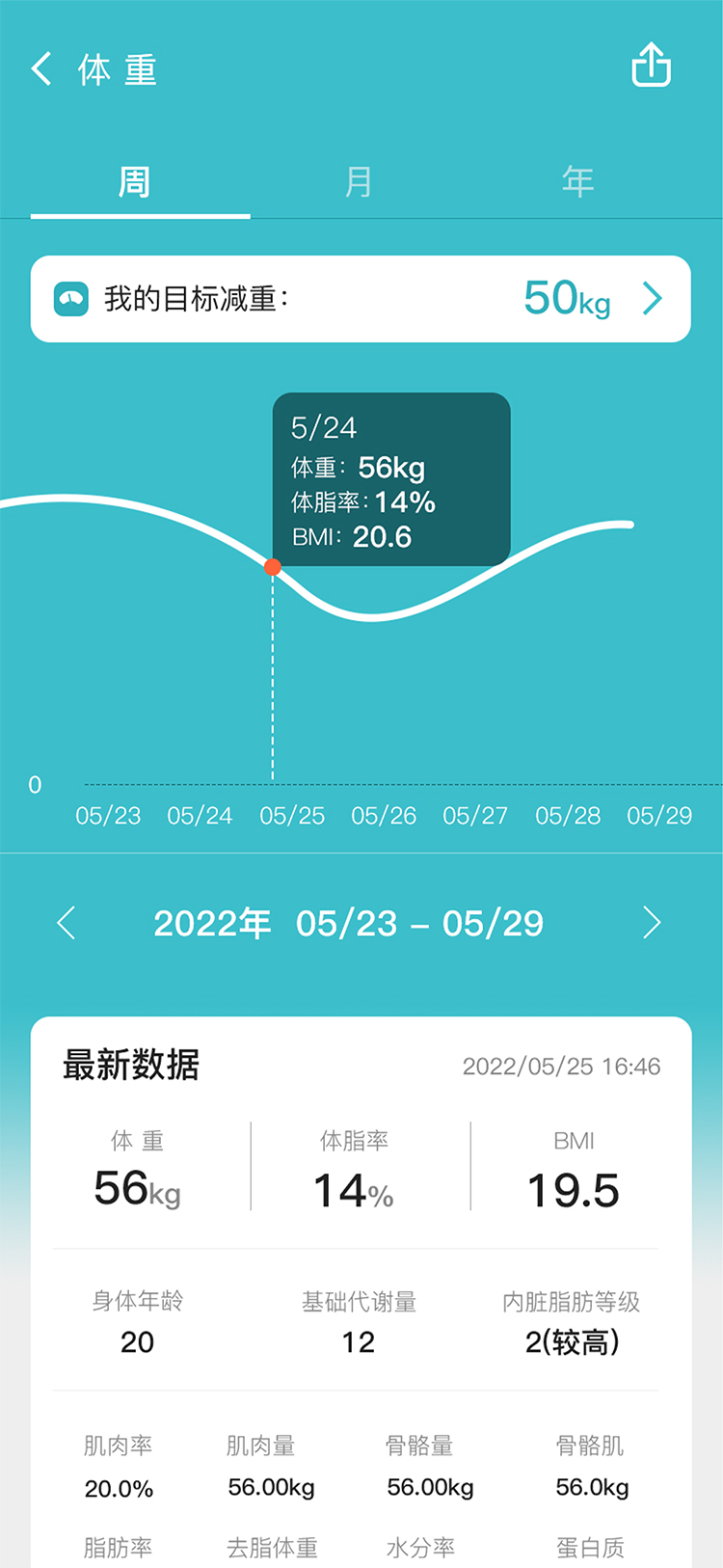Click the back arrow beside 体重

[40, 68]
